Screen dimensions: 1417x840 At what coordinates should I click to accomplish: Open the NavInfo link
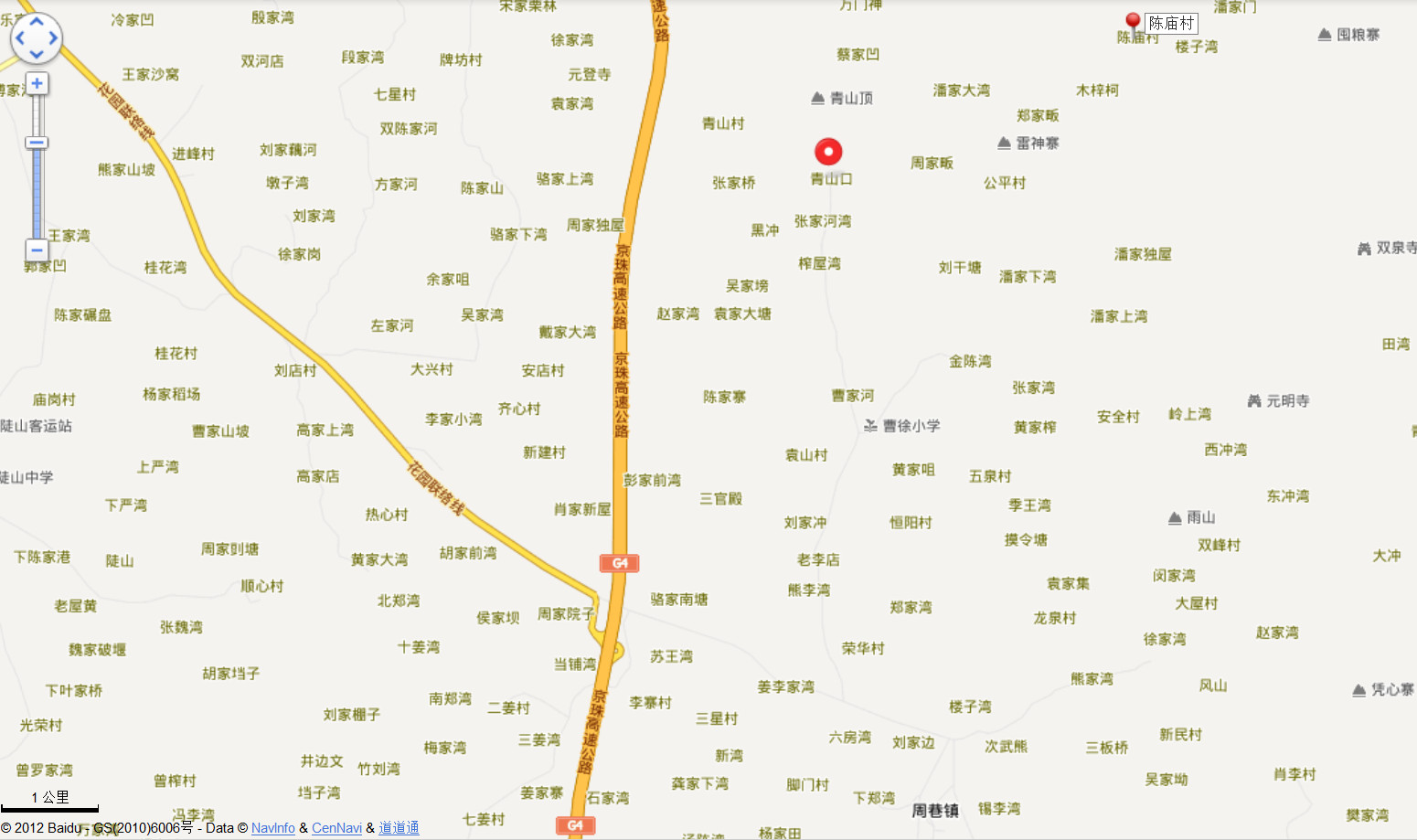point(272,827)
